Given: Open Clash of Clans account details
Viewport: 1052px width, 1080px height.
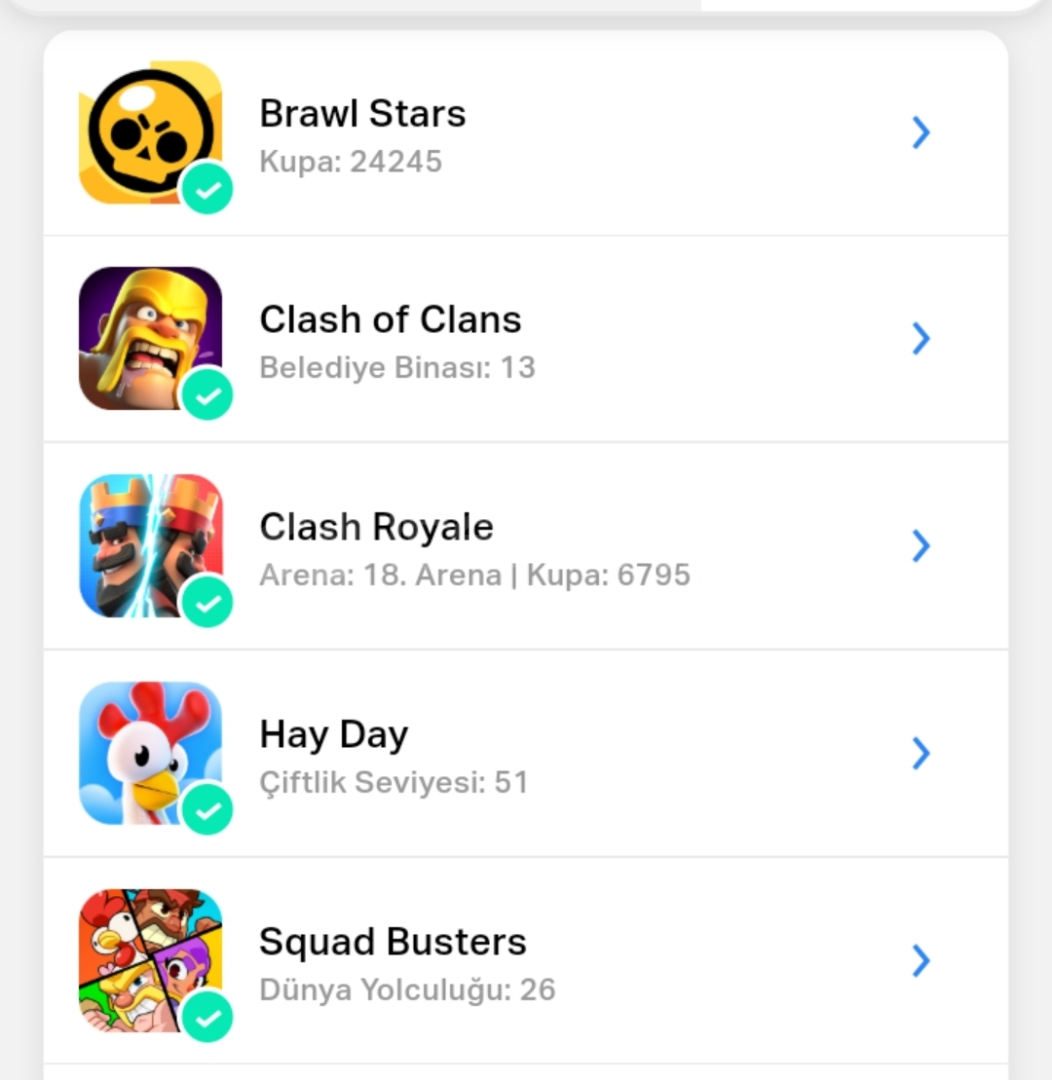Looking at the screenshot, I should 525,340.
